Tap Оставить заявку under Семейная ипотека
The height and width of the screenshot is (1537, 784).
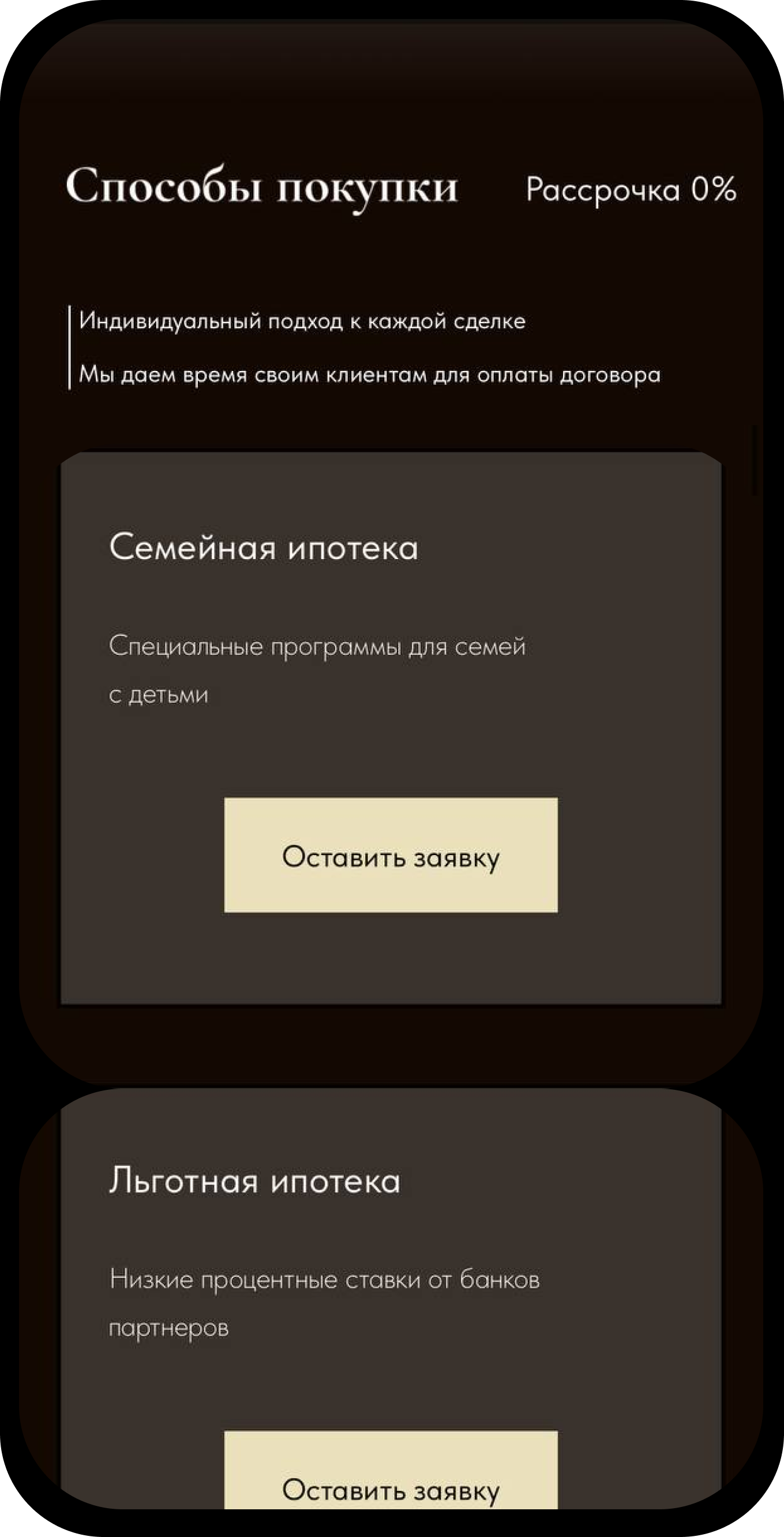click(391, 855)
